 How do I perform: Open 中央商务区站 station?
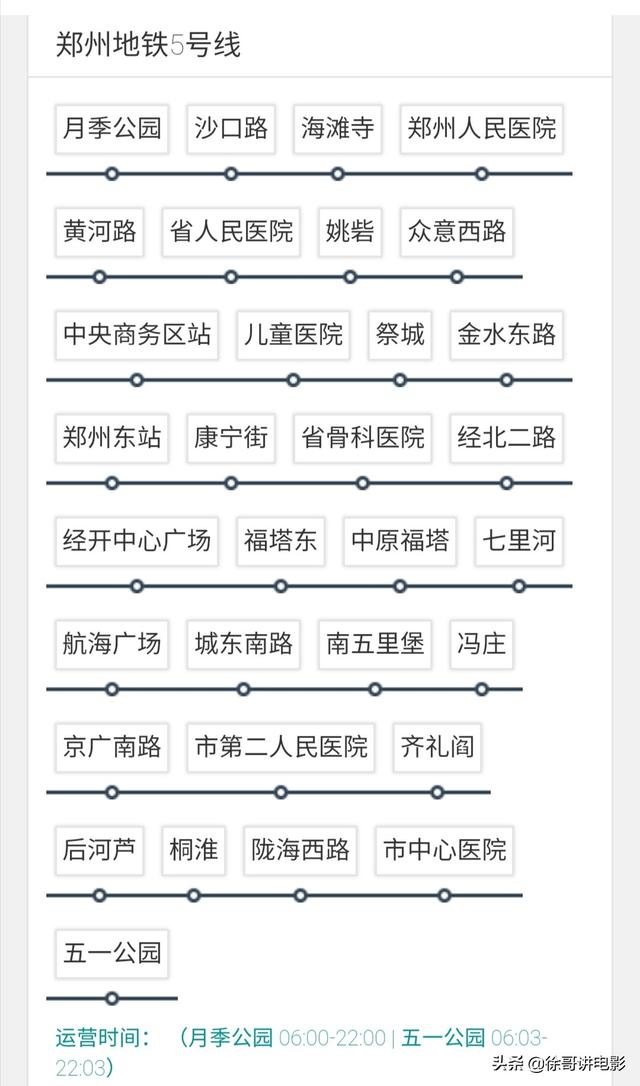(x=137, y=335)
